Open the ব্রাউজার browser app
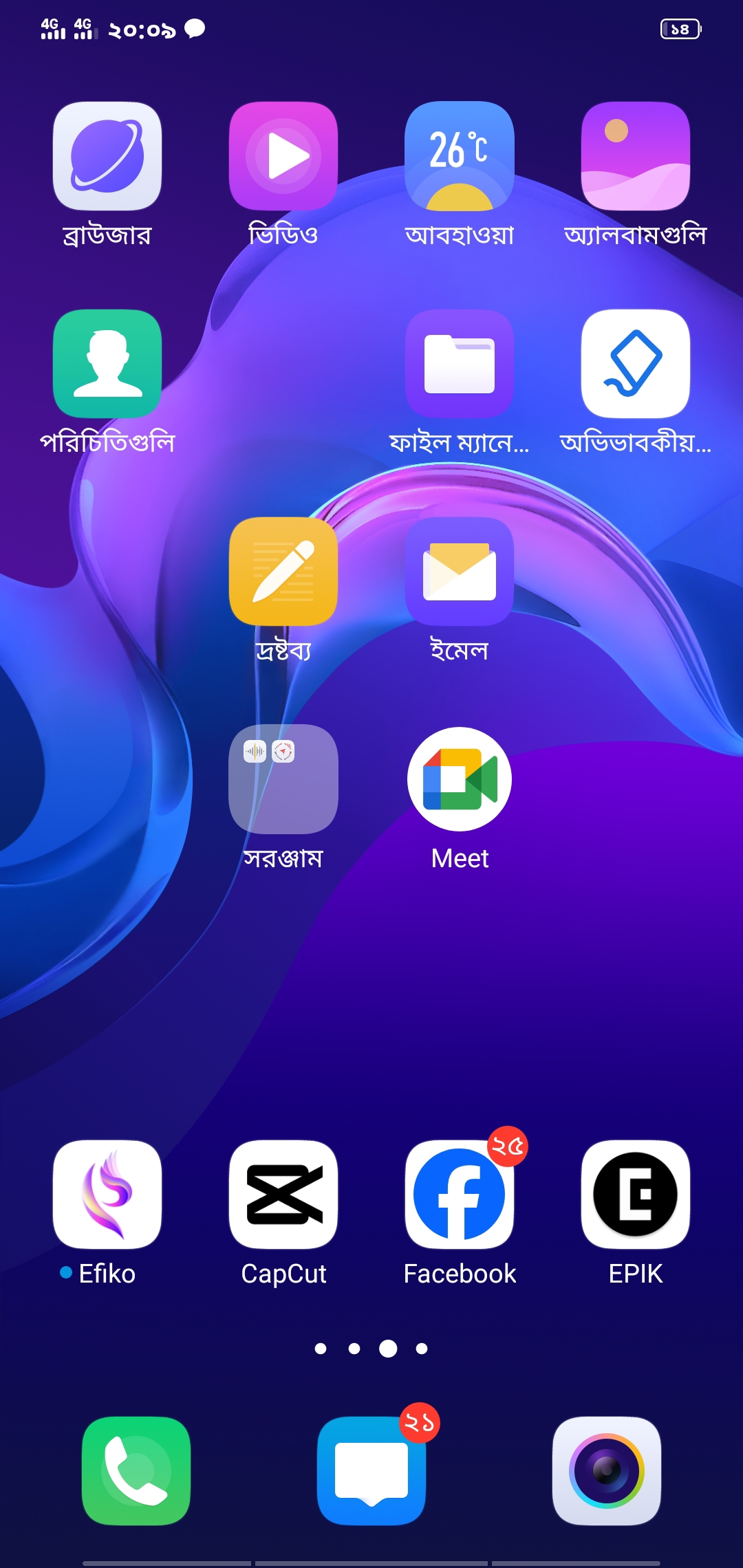Screen dimensions: 743x1568 pyautogui.click(x=107, y=156)
